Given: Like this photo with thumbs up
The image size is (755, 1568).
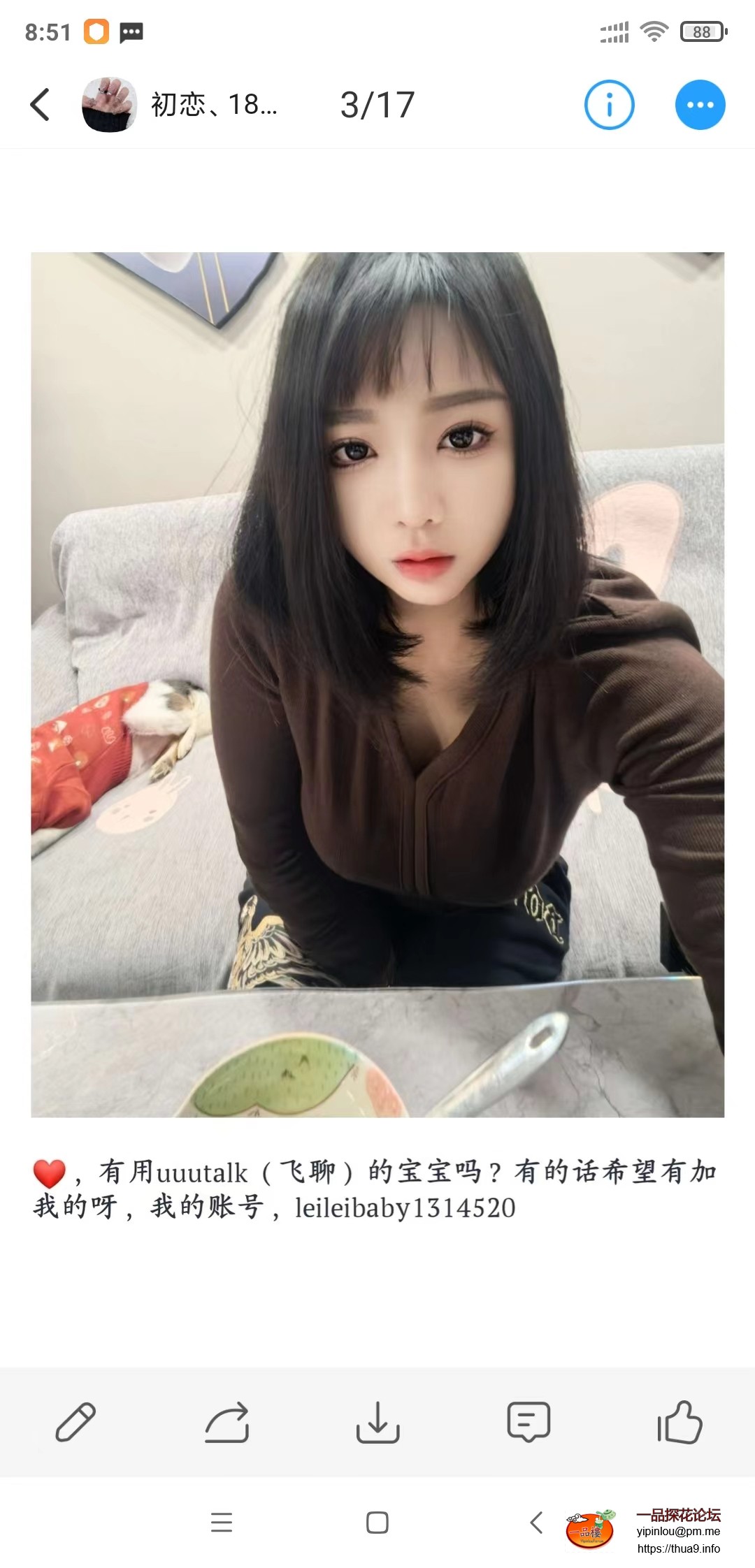Looking at the screenshot, I should coord(679,1421).
